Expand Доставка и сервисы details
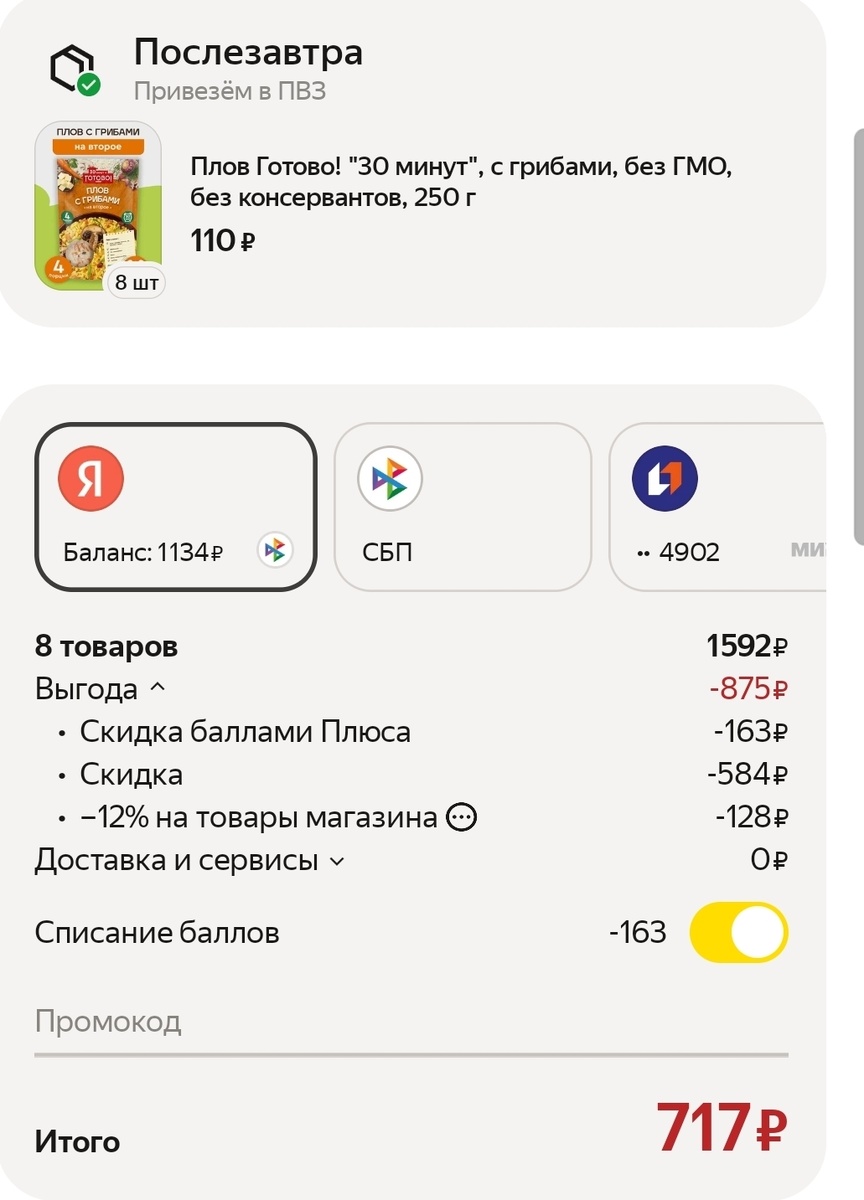 click(190, 860)
